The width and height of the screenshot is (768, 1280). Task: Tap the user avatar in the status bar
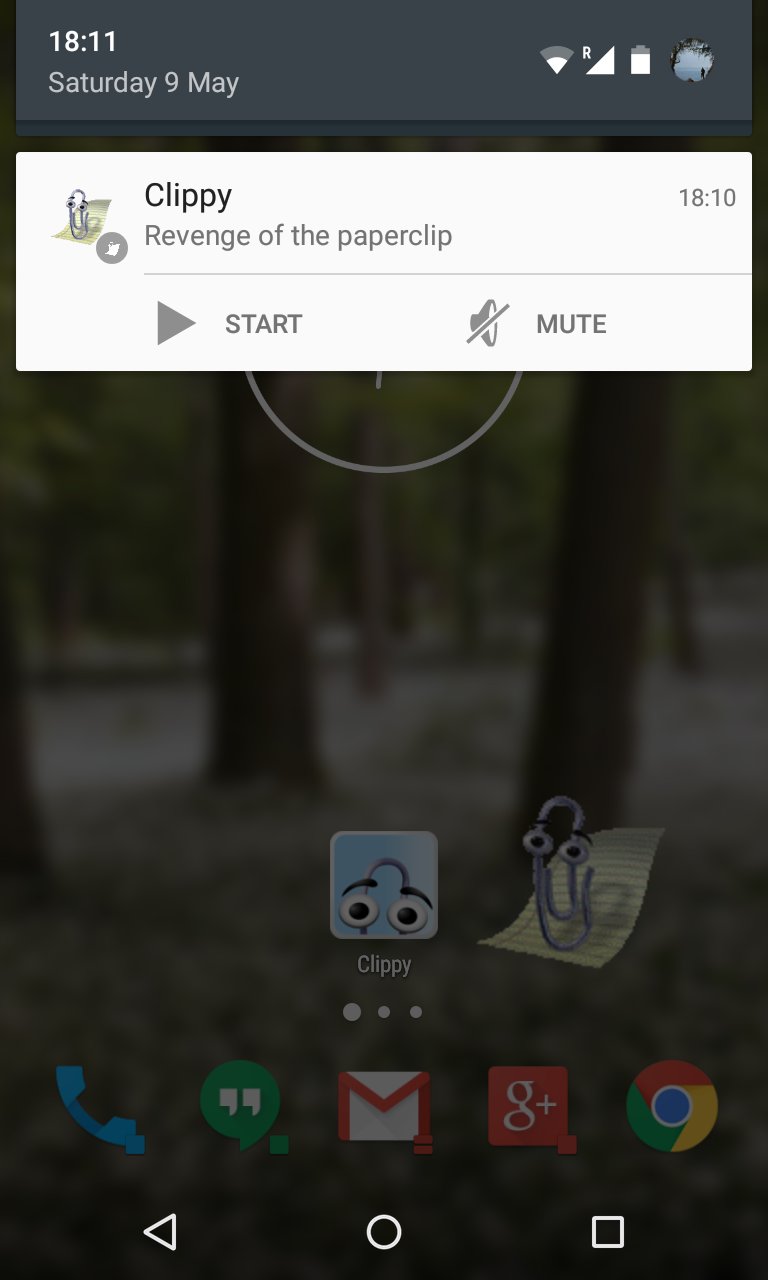point(692,60)
